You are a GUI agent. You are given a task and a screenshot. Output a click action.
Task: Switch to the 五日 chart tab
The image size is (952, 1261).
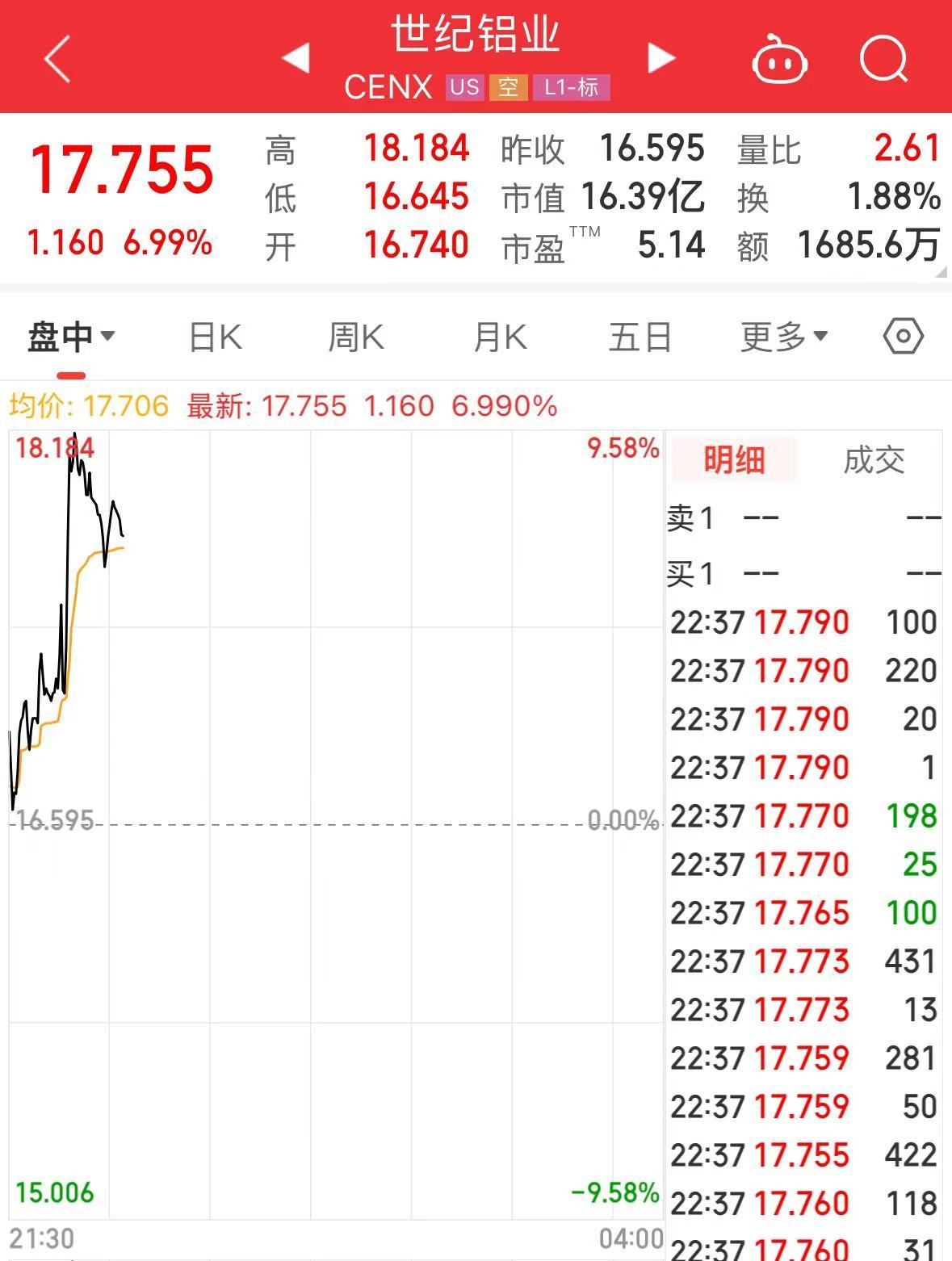tap(640, 337)
